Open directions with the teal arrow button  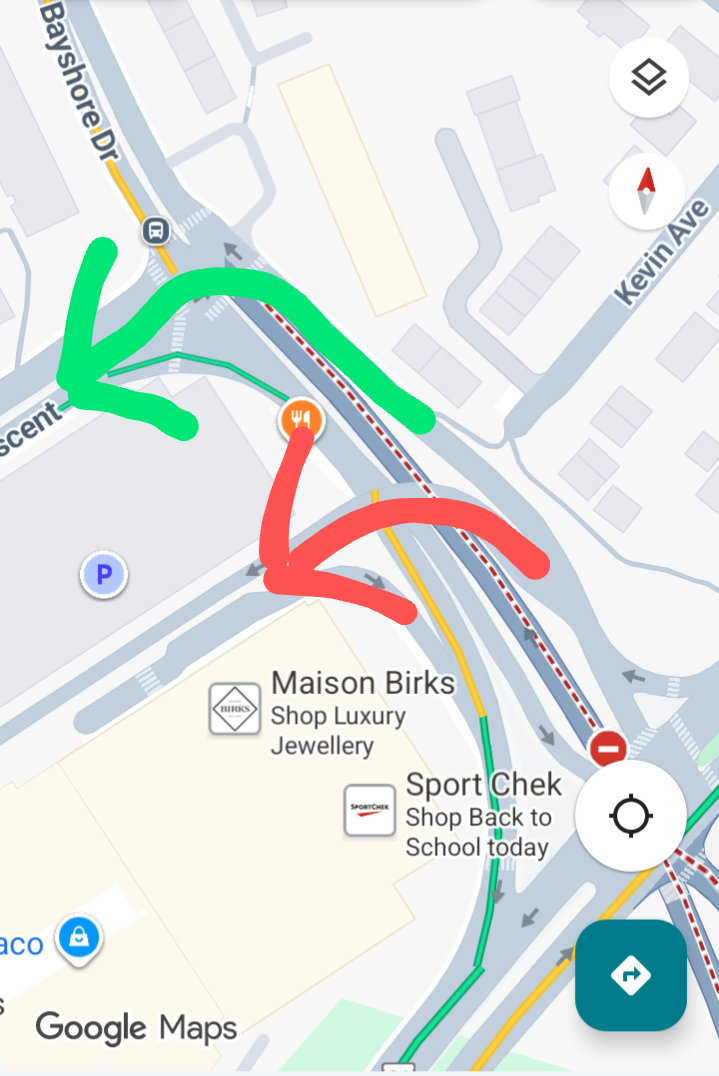(630, 974)
